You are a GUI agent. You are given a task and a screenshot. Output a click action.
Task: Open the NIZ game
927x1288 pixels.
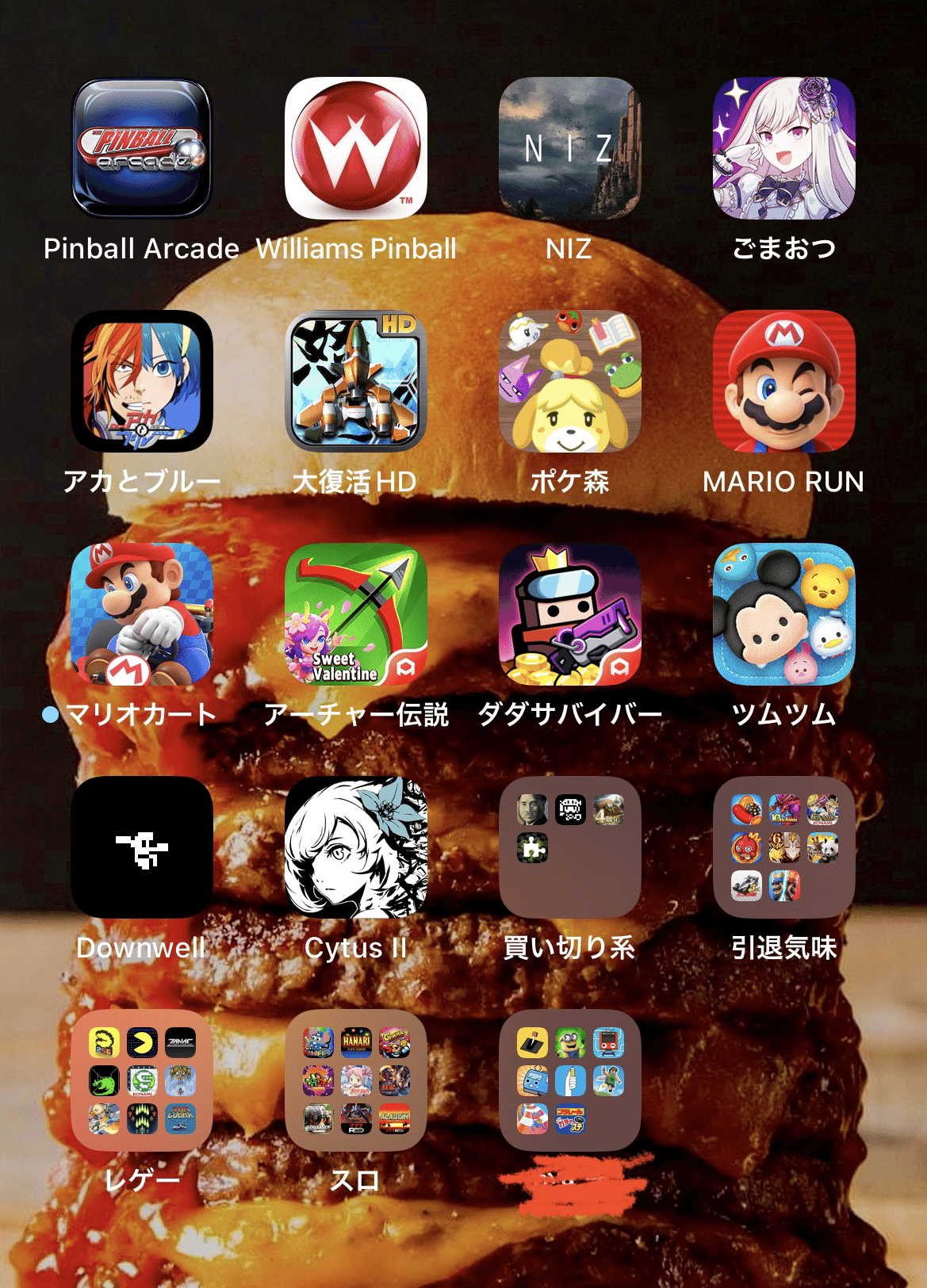point(569,148)
